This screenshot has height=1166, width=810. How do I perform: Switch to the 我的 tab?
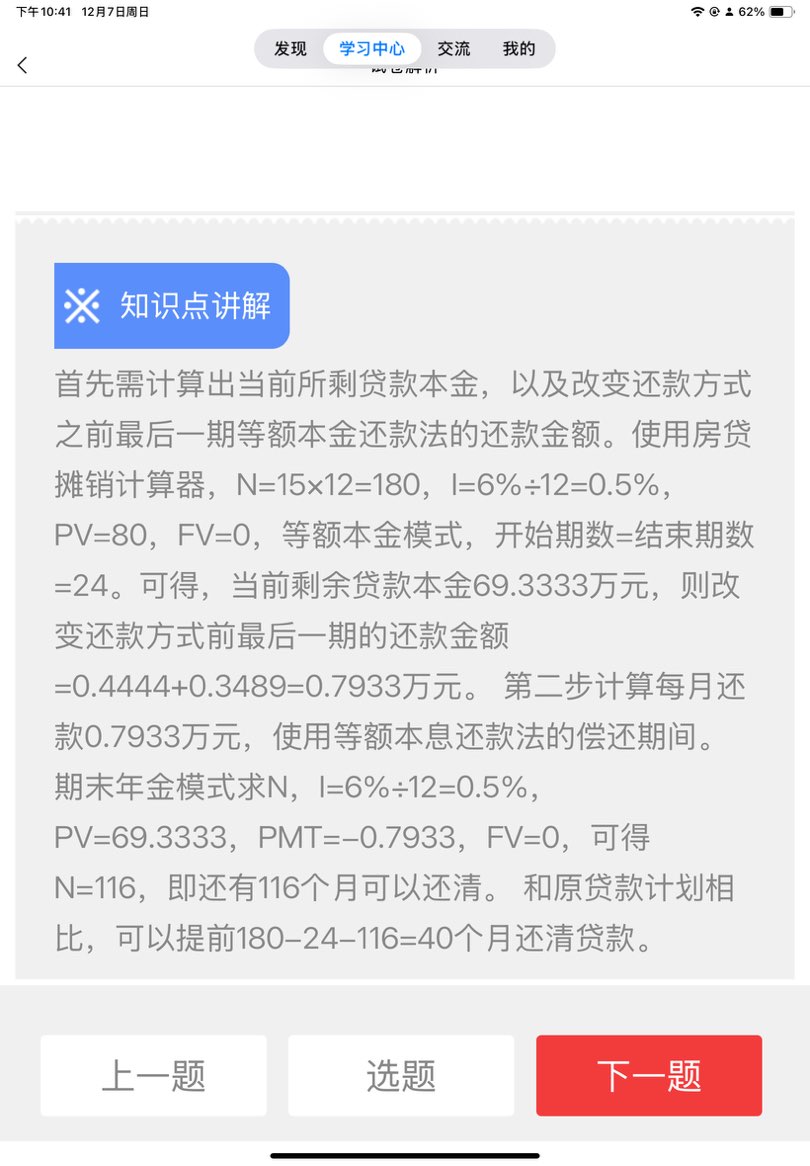pyautogui.click(x=519, y=49)
